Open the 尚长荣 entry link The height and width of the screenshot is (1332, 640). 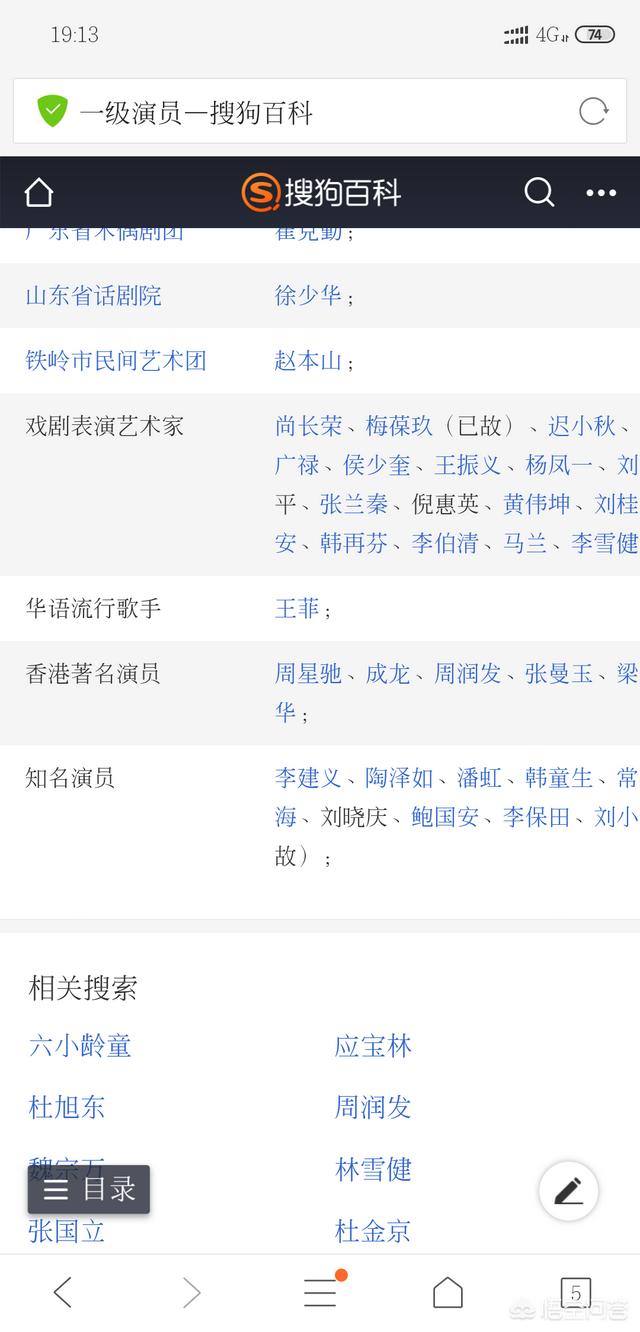(308, 426)
